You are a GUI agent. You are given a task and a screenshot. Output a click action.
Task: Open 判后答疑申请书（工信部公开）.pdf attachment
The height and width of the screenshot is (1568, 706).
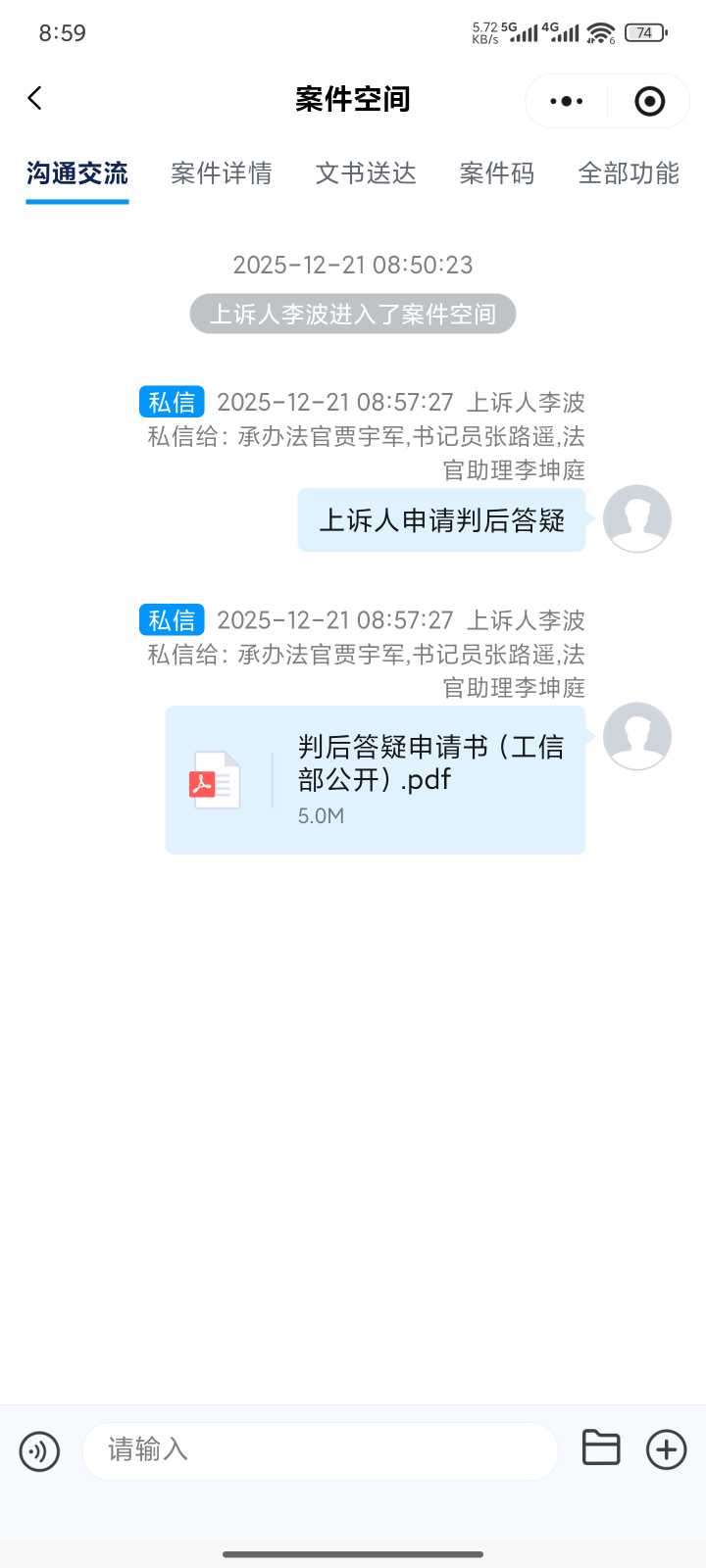(x=375, y=779)
